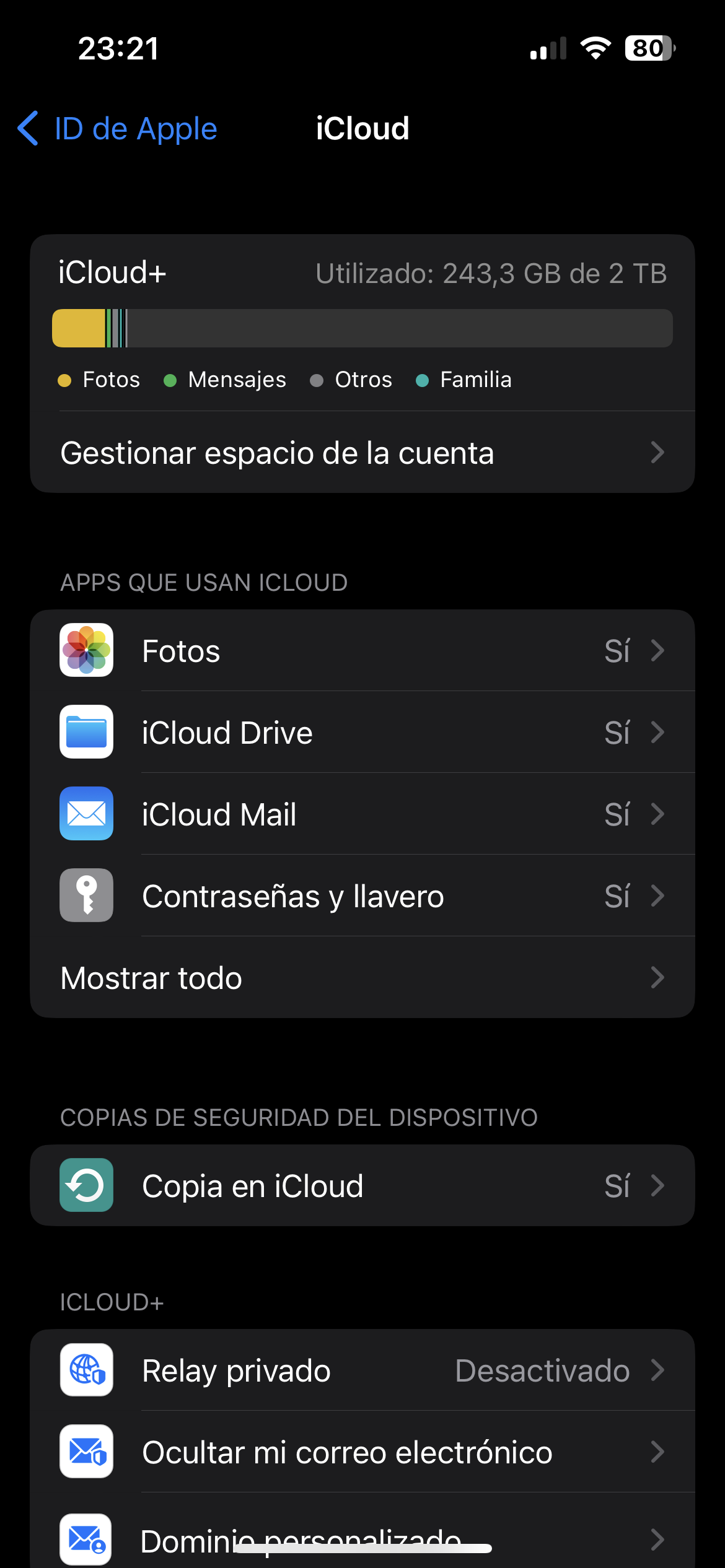This screenshot has width=725, height=1568.
Task: Open iCloud Drive settings
Action: click(x=362, y=733)
